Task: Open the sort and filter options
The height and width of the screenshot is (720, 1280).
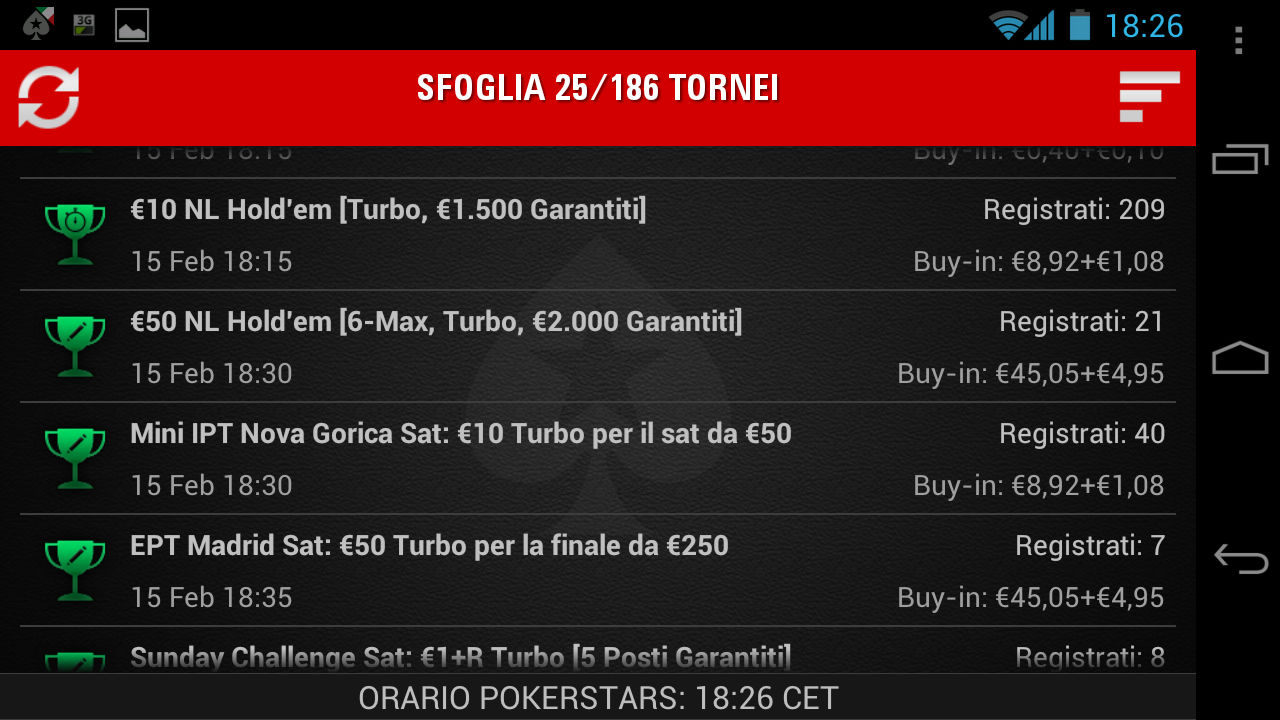Action: point(1149,97)
